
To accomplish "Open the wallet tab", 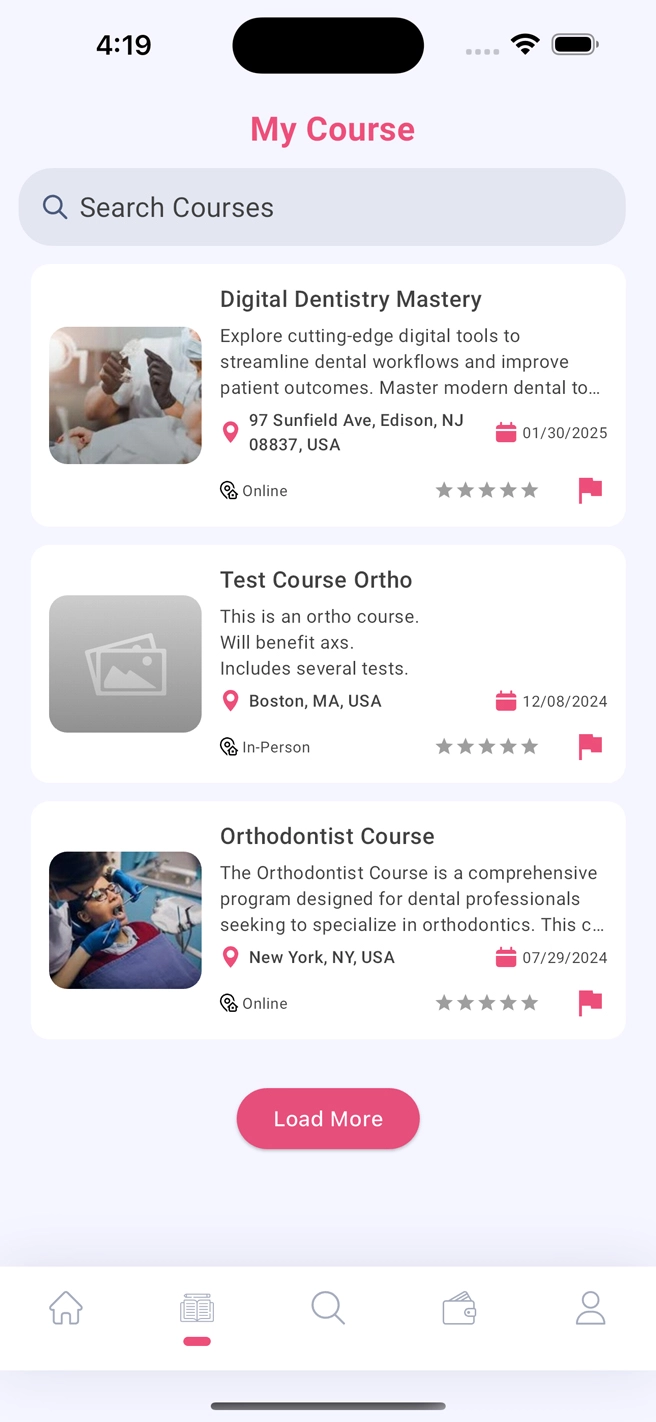I will (x=459, y=1308).
